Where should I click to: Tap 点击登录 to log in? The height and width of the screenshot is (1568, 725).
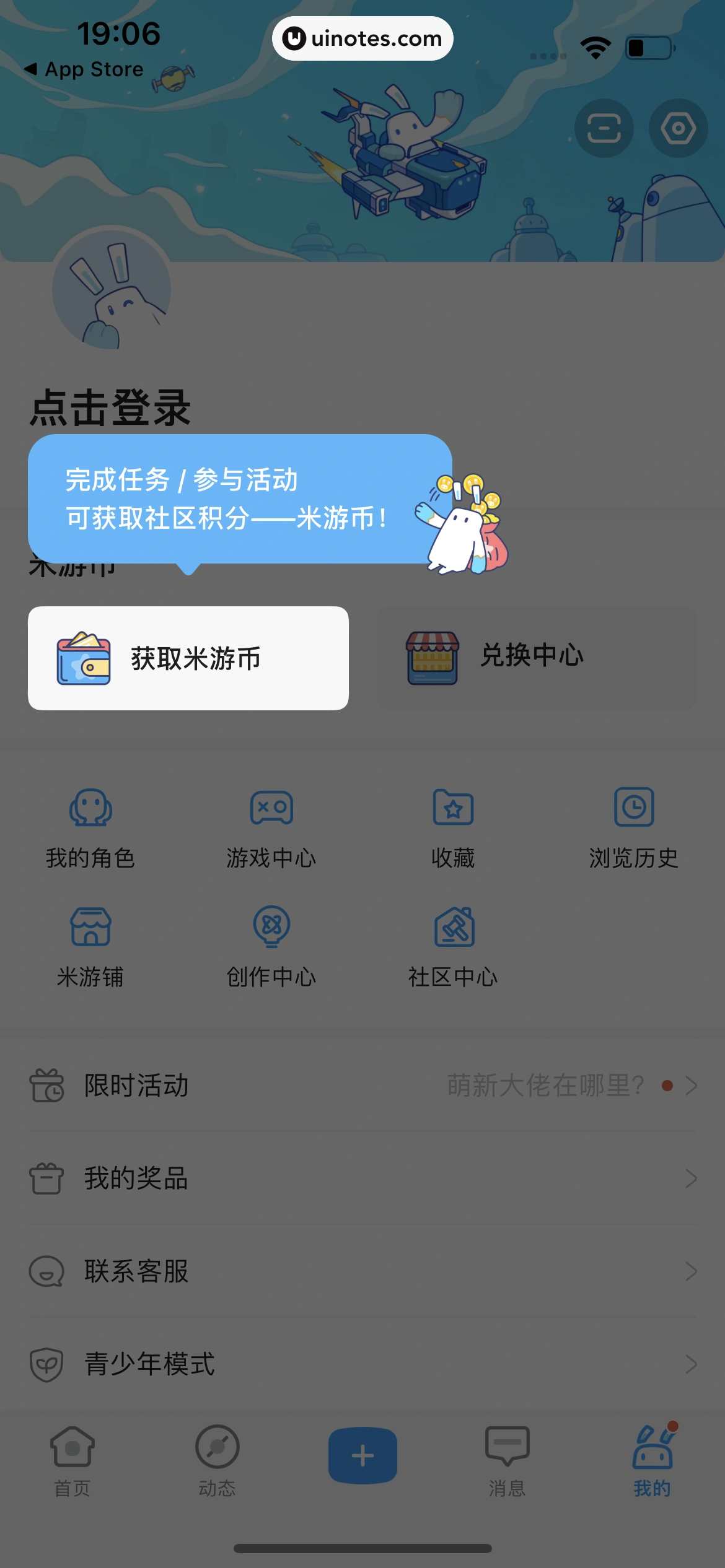(110, 407)
